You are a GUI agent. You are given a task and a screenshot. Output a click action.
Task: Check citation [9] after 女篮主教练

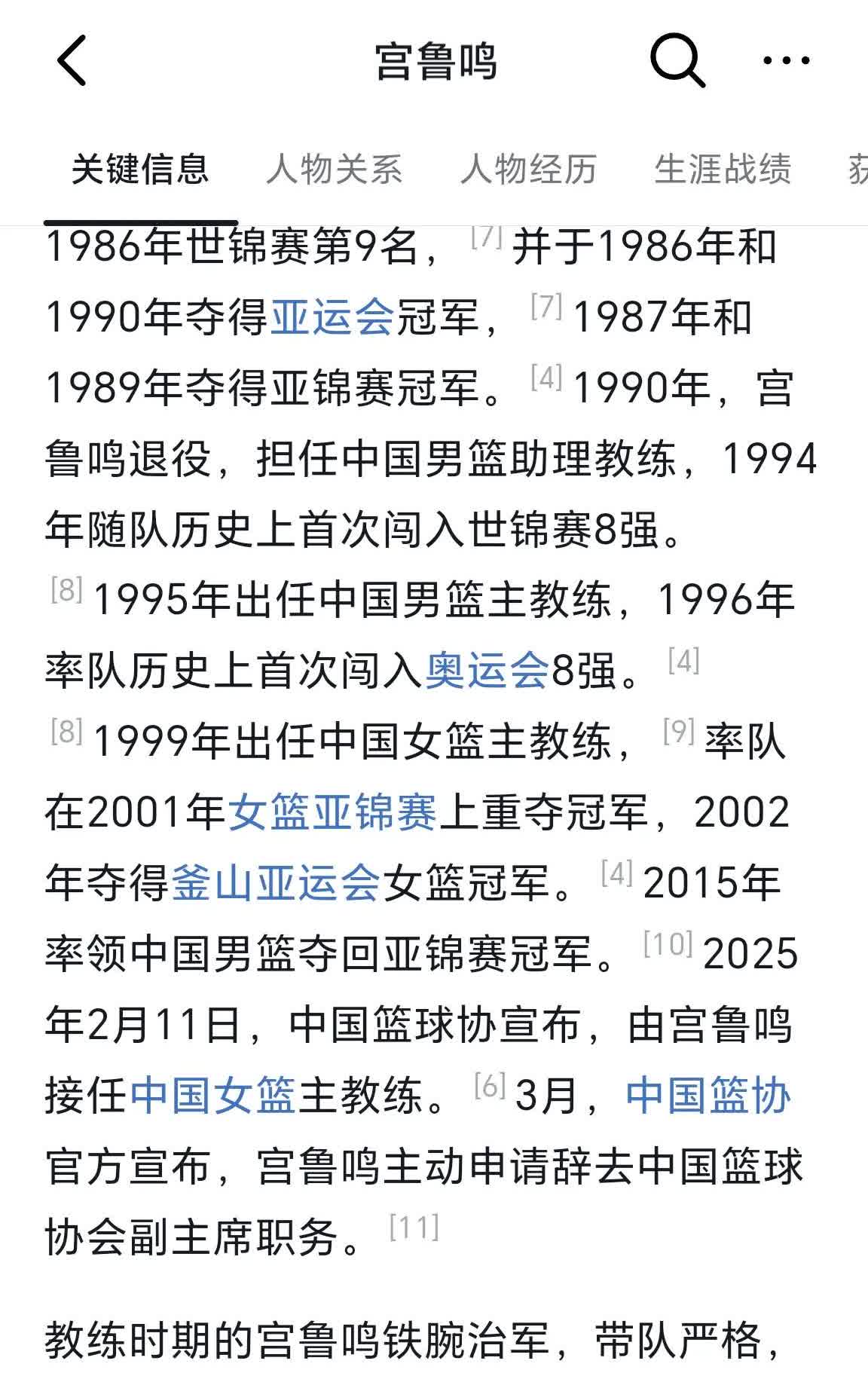pyautogui.click(x=678, y=731)
